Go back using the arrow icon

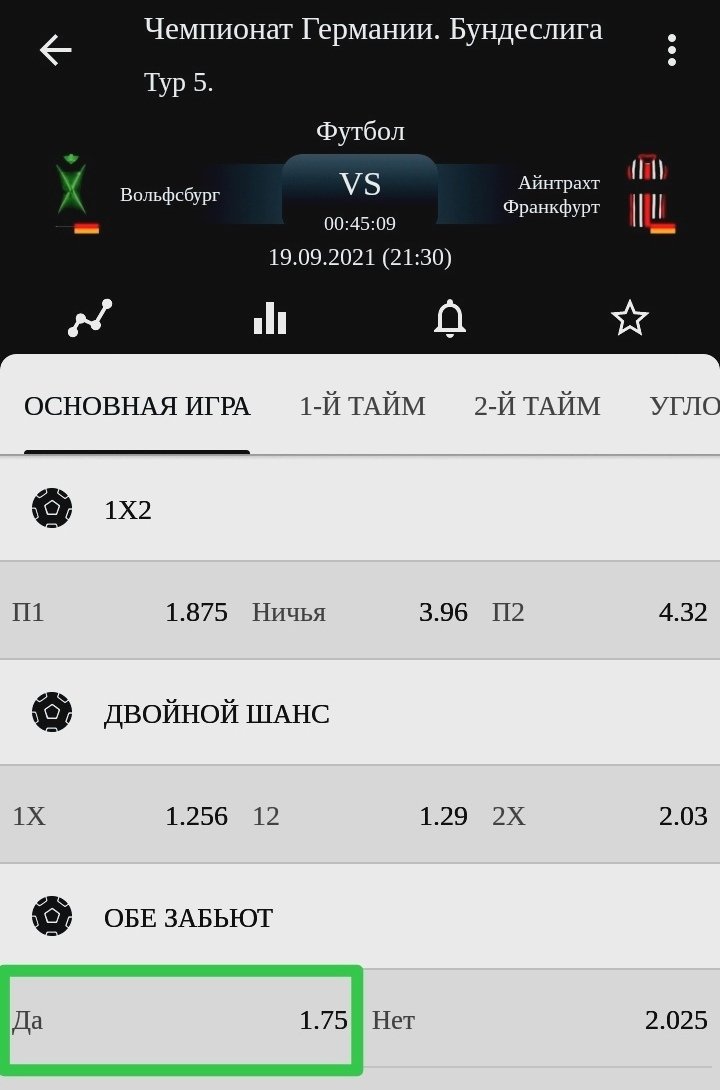pyautogui.click(x=56, y=50)
